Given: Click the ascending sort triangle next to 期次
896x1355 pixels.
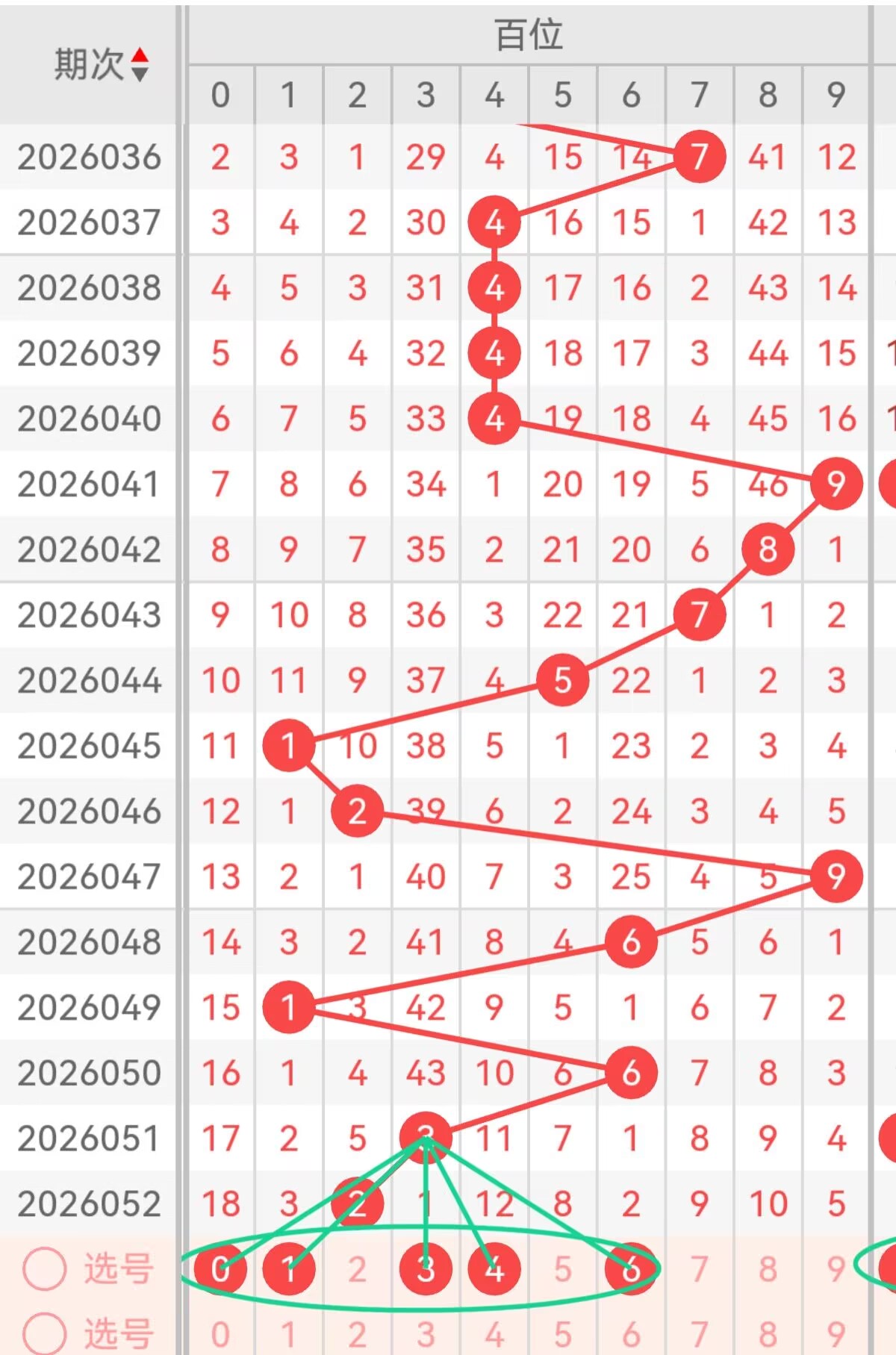Looking at the screenshot, I should 139,54.
